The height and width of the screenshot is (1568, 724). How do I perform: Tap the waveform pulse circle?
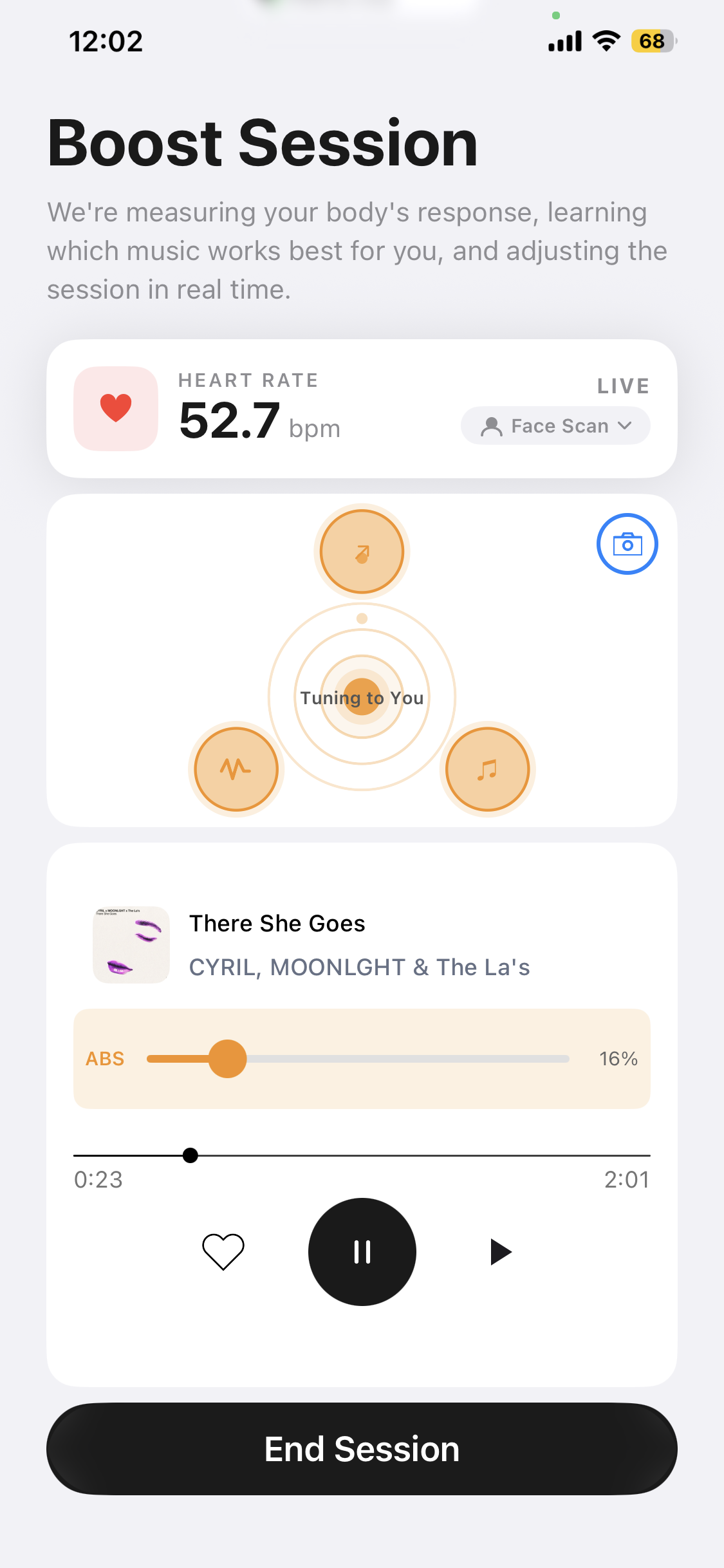pyautogui.click(x=236, y=769)
